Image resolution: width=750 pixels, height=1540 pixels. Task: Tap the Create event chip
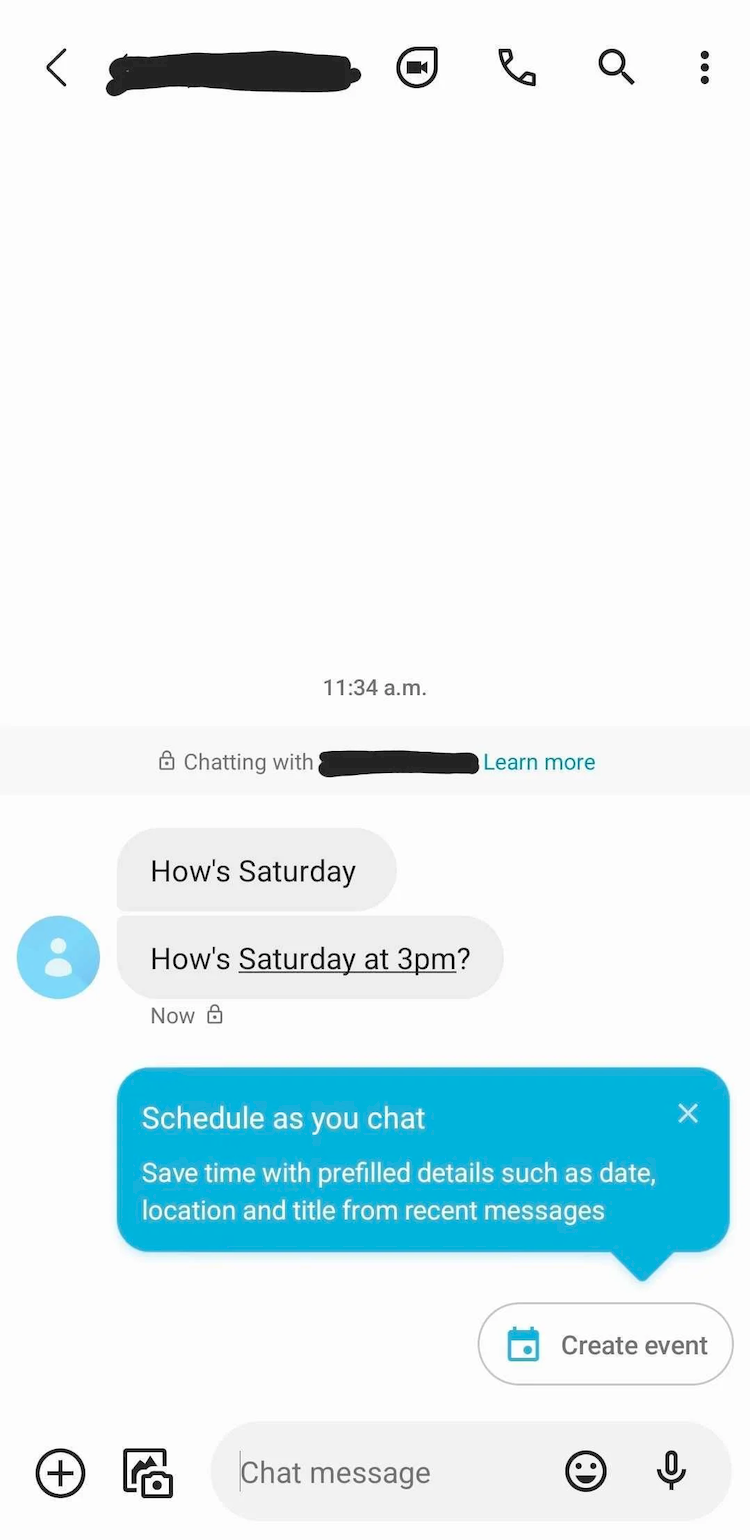(x=606, y=1344)
